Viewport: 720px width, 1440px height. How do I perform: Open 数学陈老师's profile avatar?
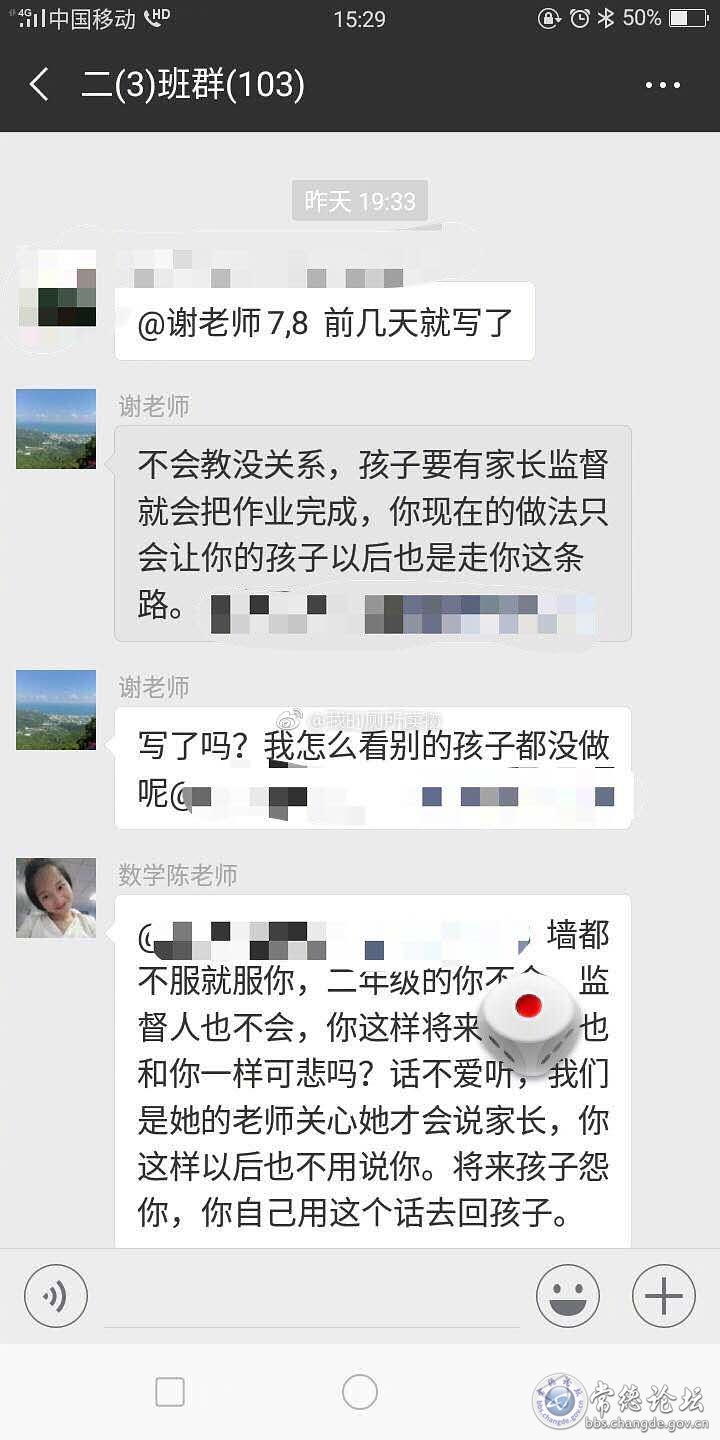[x=56, y=897]
